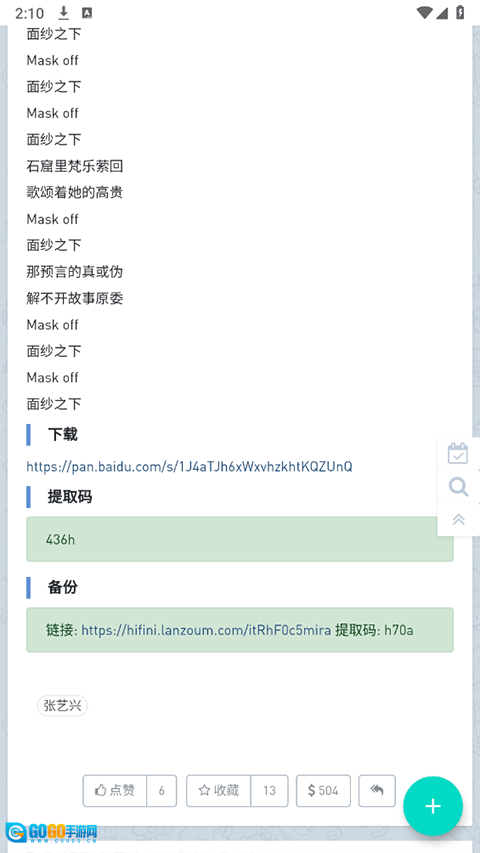Screen dimensions: 480x853
Task: Add post to favorites via 收藏
Action: [x=219, y=791]
